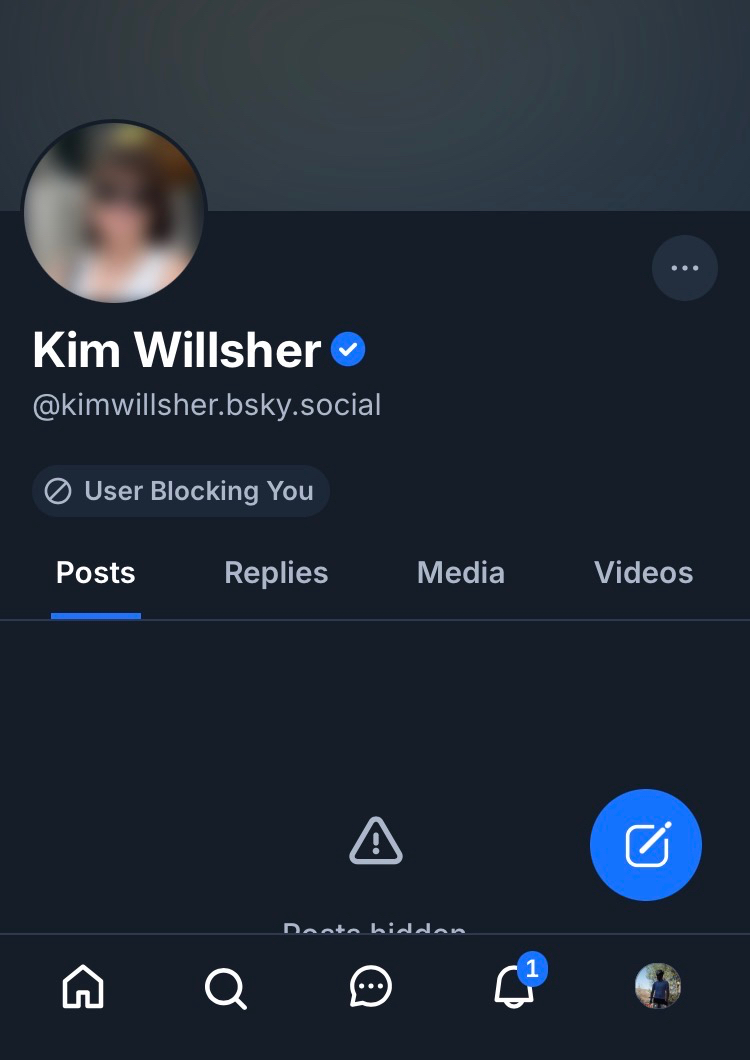Compose a new post
The width and height of the screenshot is (750, 1060).
pos(646,845)
